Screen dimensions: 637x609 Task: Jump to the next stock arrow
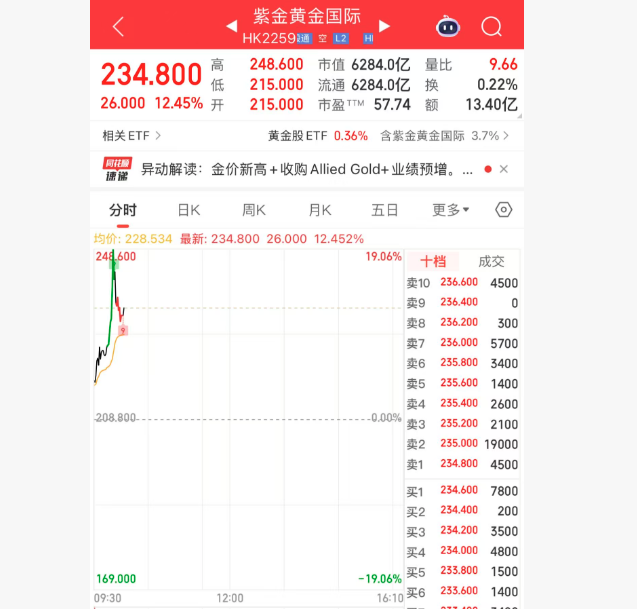[385, 25]
